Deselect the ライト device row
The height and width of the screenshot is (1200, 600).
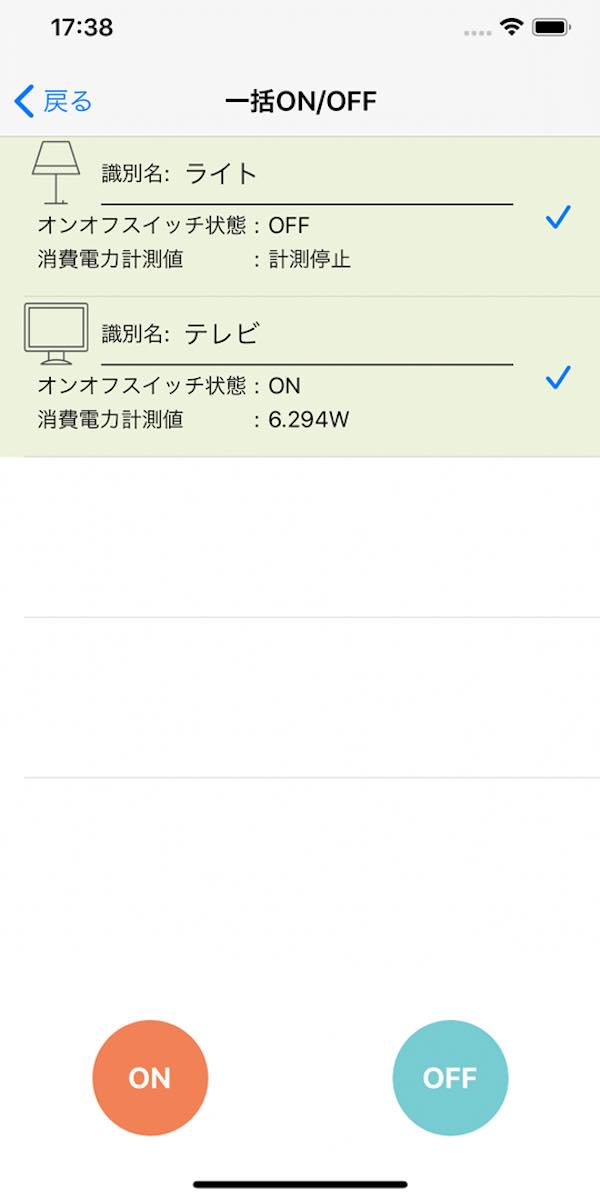(x=300, y=217)
